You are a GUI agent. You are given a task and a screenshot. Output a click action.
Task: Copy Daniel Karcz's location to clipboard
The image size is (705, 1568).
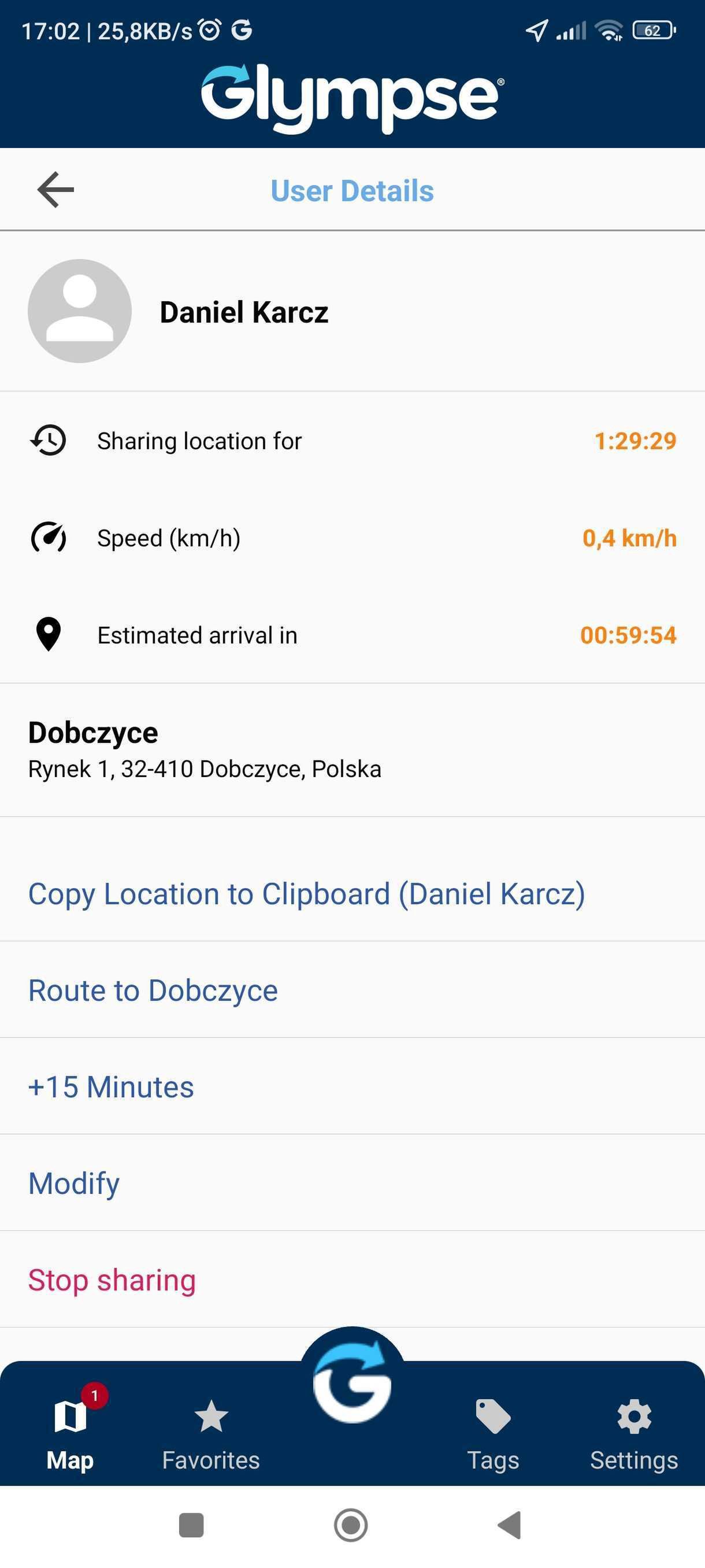306,894
